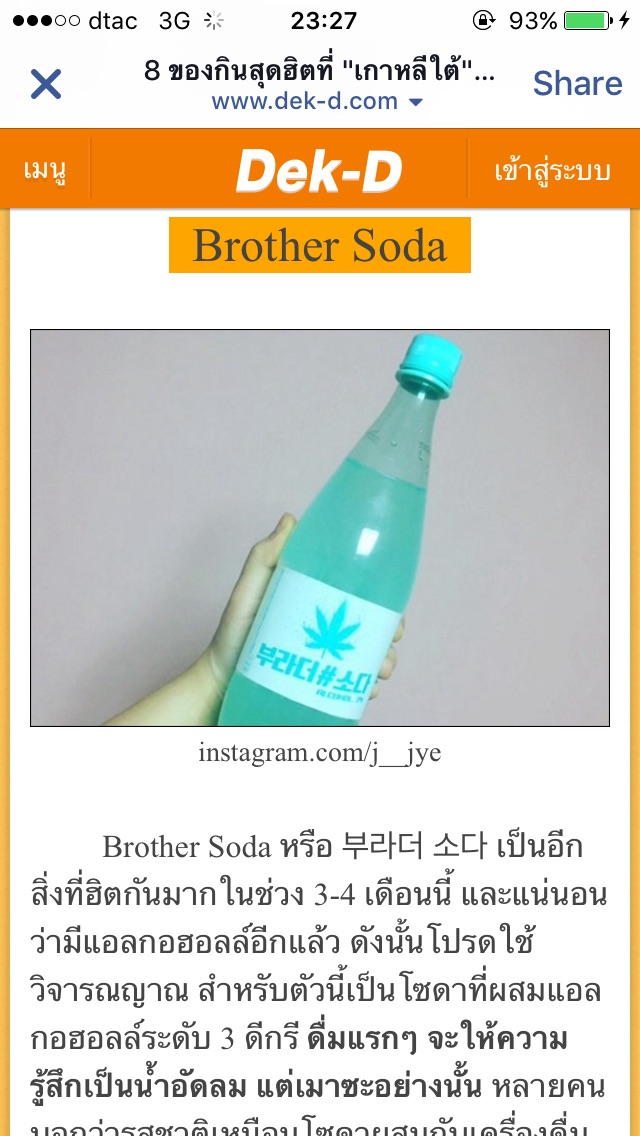Share this Dek-D article

(x=577, y=84)
